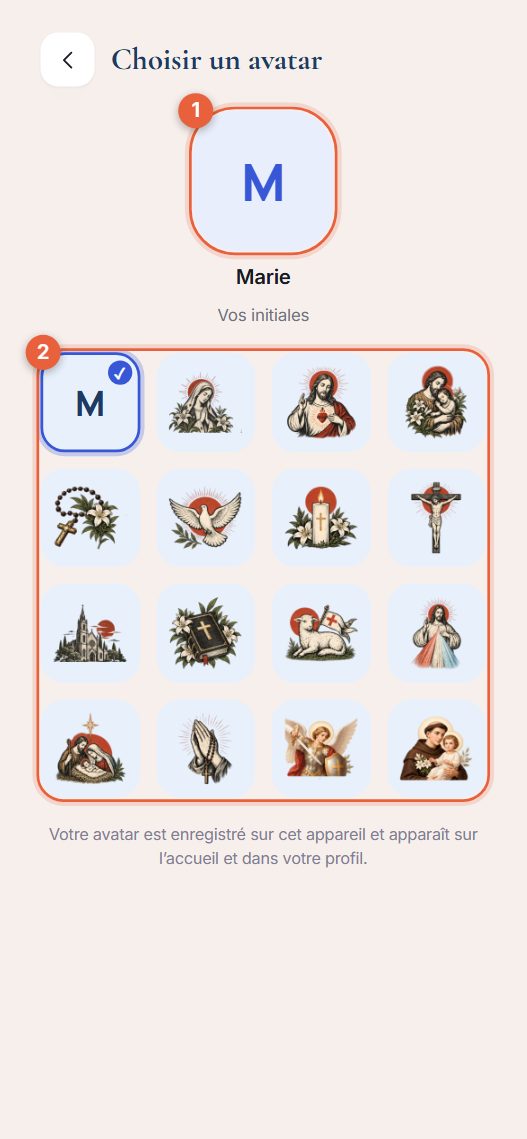Choose the crucifix avatar
This screenshot has height=1139, width=527.
[x=437, y=518]
